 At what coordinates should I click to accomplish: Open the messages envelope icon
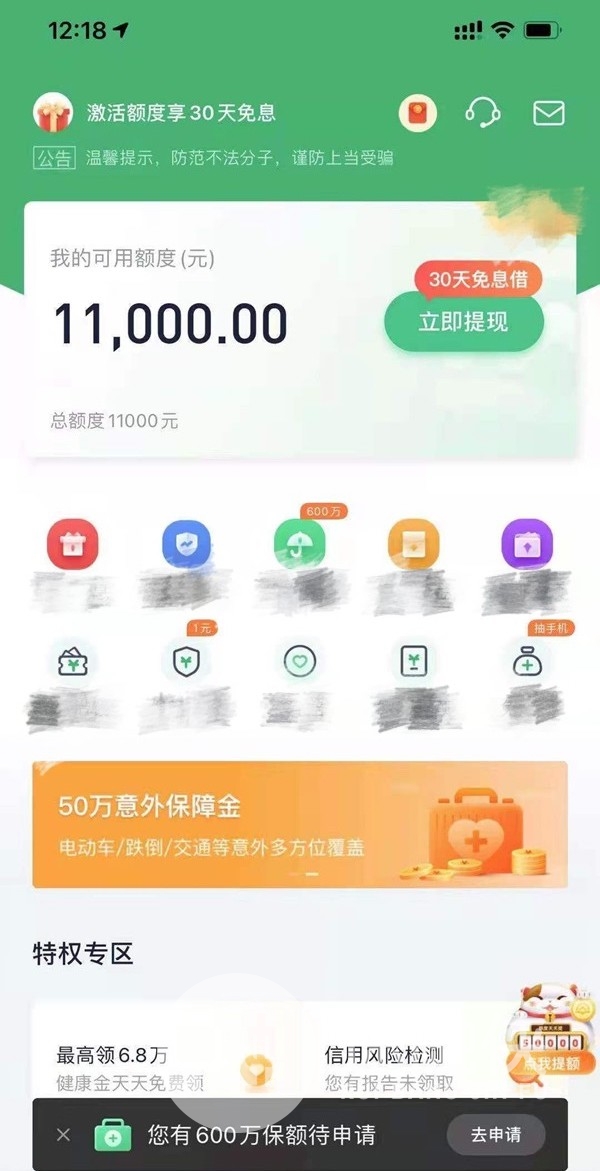click(x=549, y=113)
